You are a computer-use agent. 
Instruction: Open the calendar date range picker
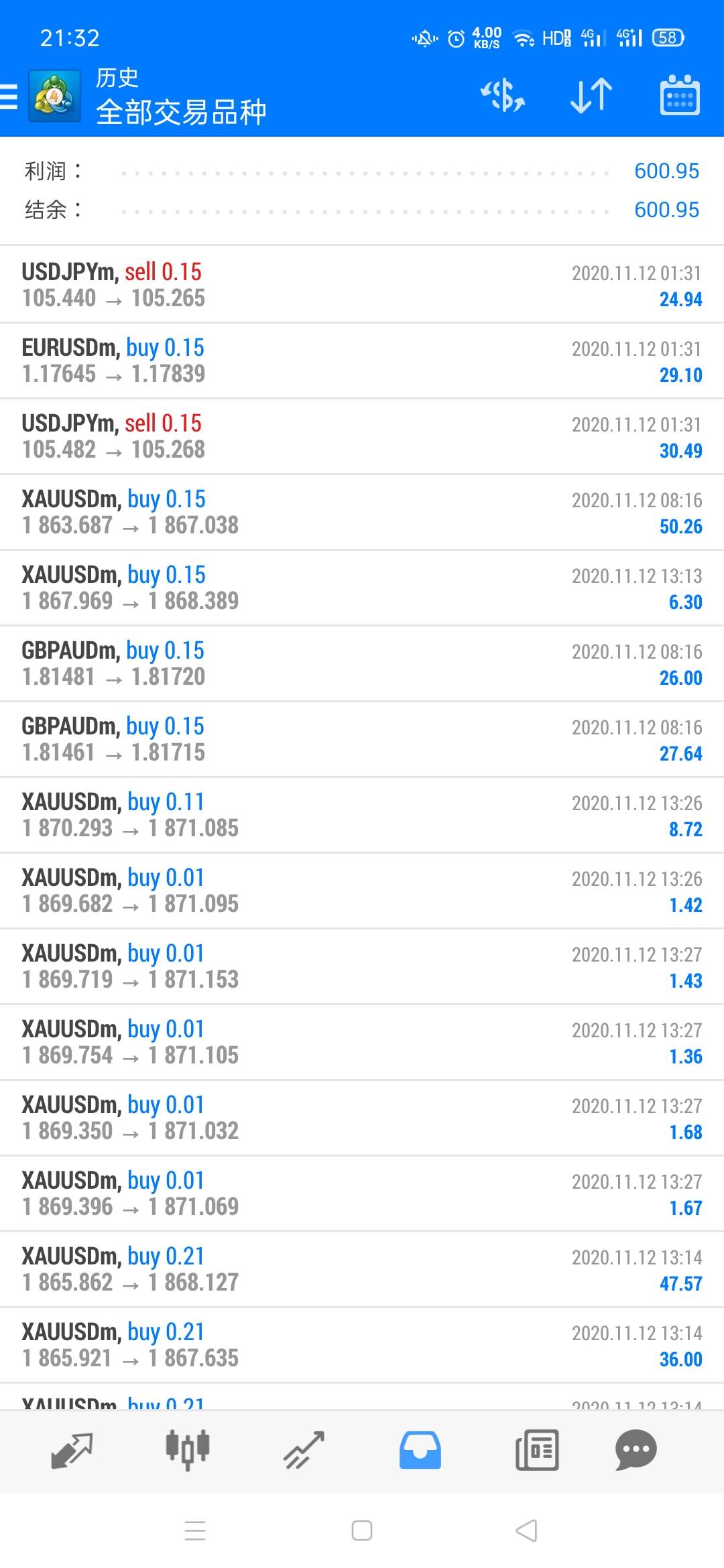point(680,96)
